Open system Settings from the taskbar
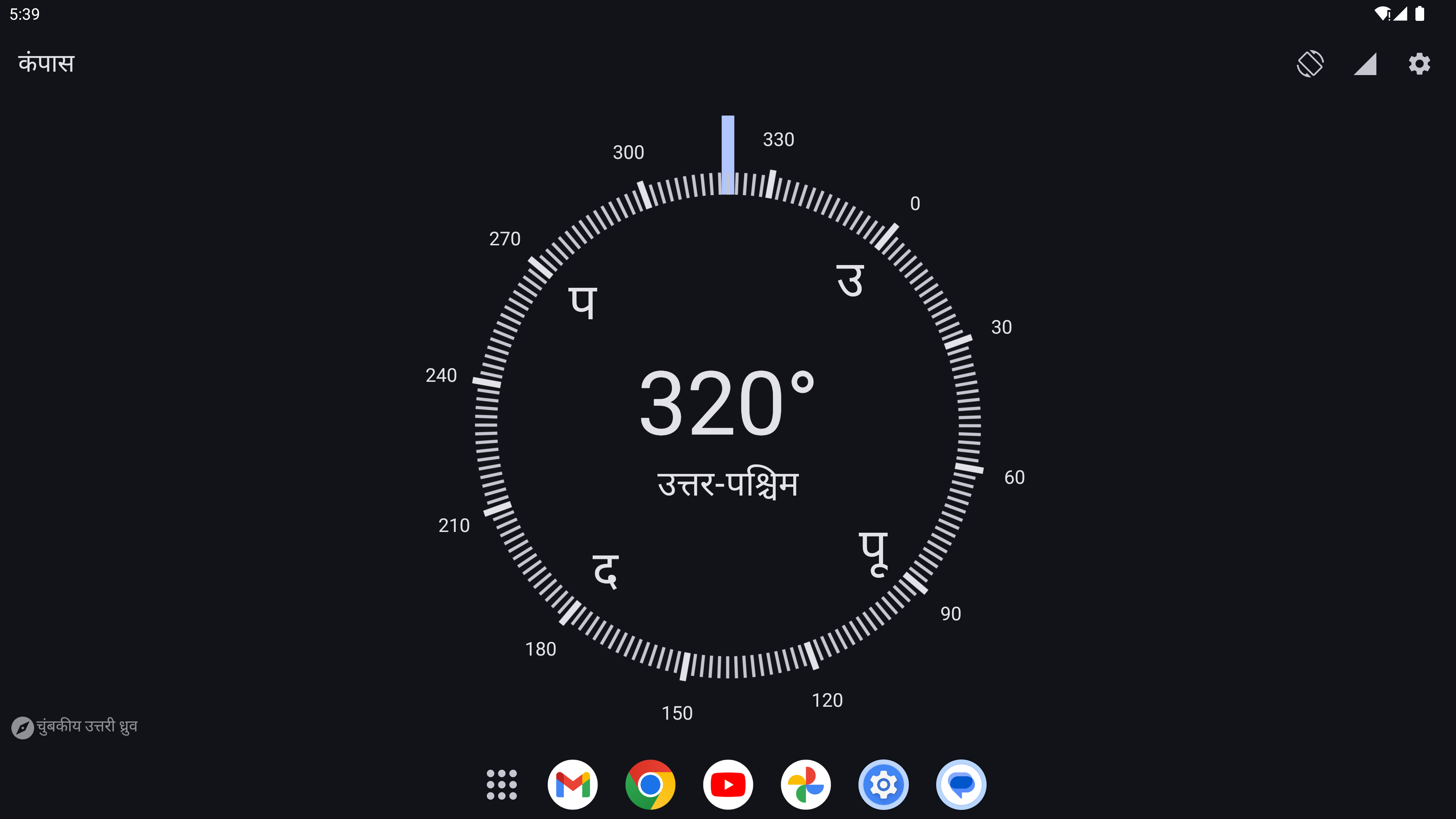1456x819 pixels. tap(883, 784)
